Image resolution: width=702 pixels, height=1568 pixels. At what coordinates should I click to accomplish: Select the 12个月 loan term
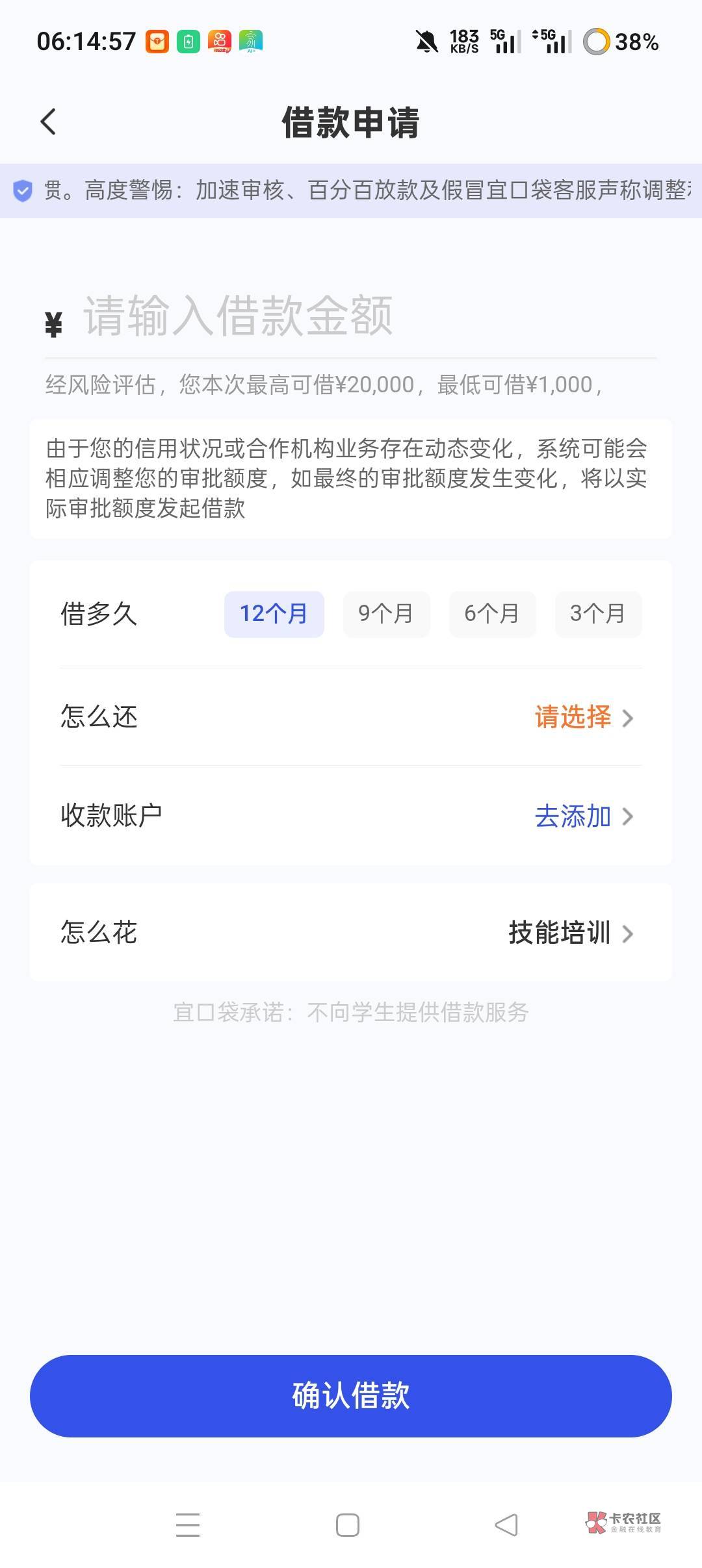[x=274, y=614]
